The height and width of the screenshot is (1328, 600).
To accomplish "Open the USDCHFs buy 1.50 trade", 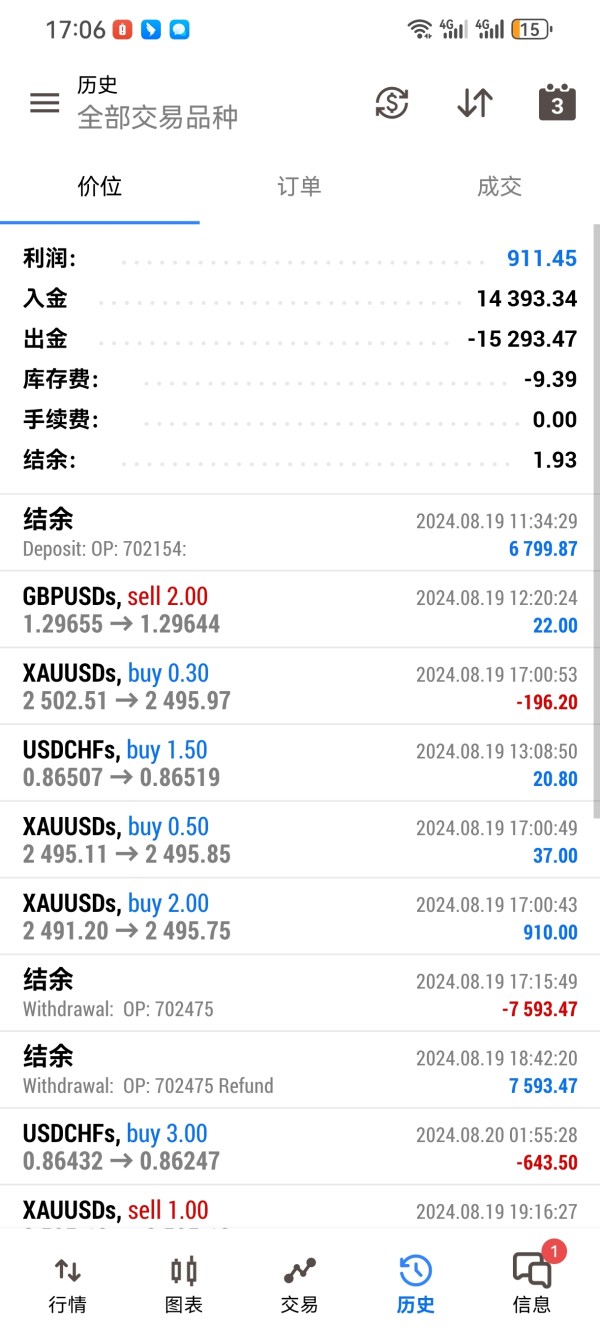I will [x=298, y=763].
